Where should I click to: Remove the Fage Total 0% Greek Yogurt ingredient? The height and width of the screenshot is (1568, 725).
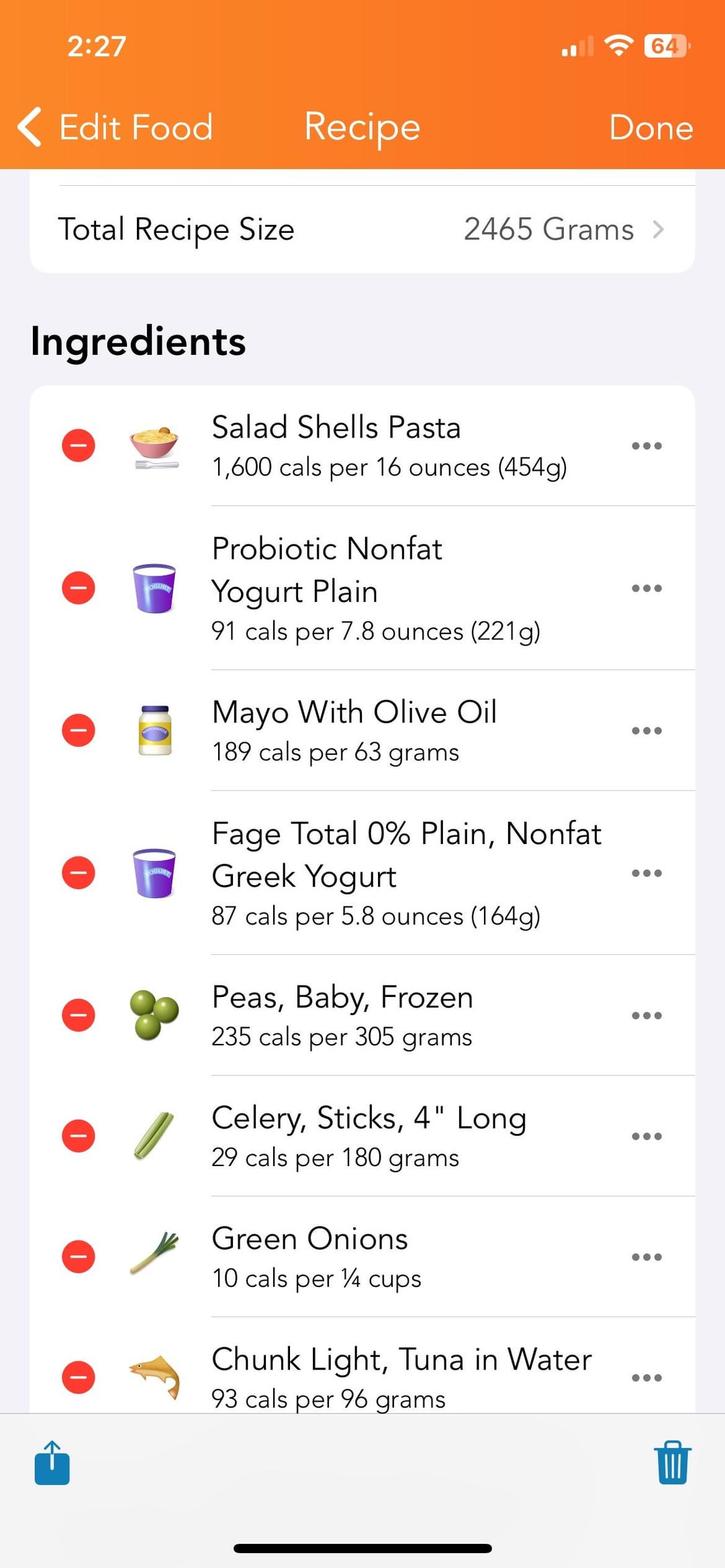[79, 873]
